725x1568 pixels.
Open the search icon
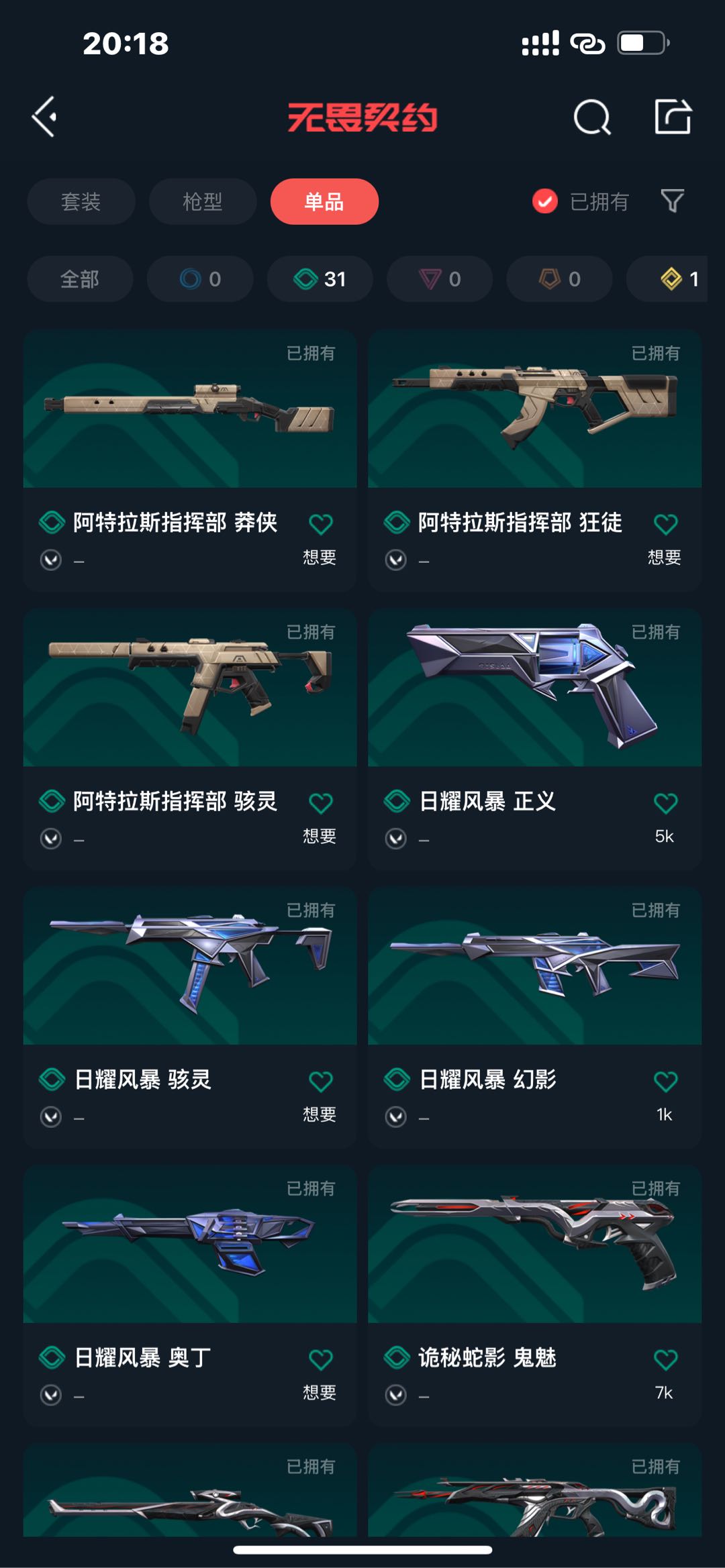[592, 118]
